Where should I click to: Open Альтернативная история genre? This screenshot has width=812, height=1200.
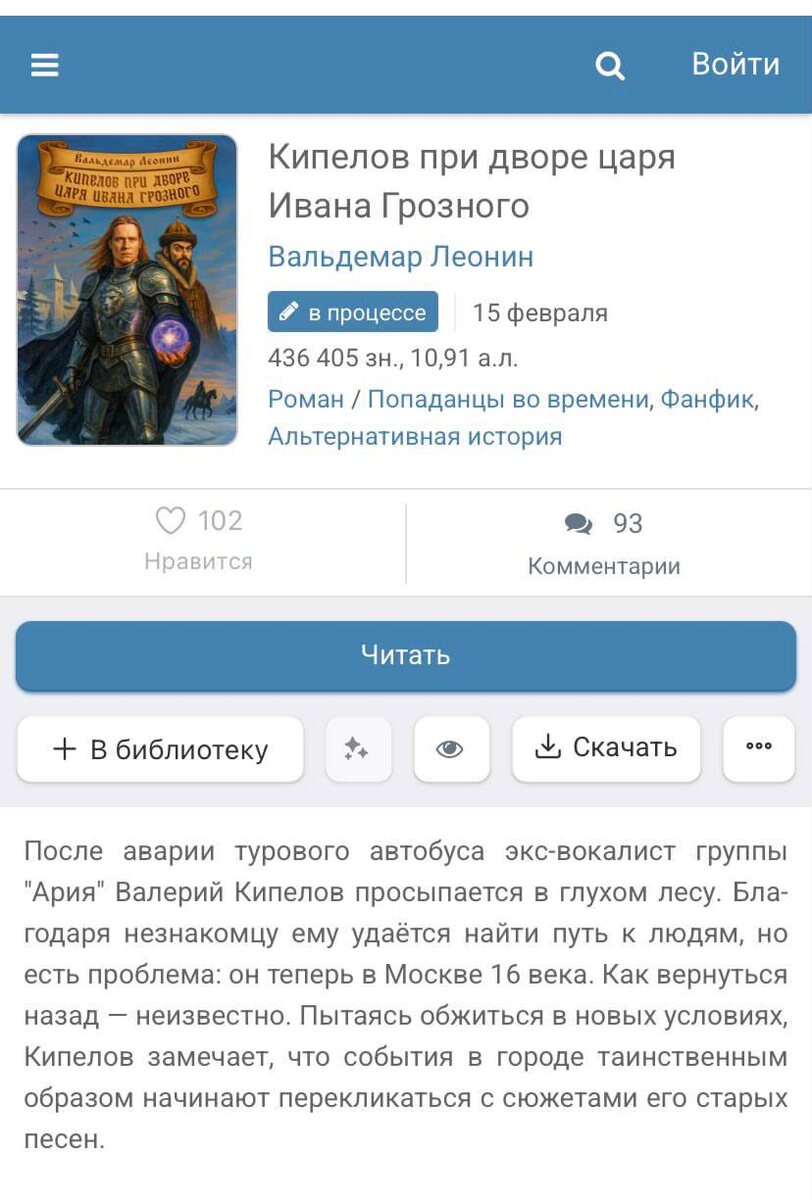(x=415, y=437)
